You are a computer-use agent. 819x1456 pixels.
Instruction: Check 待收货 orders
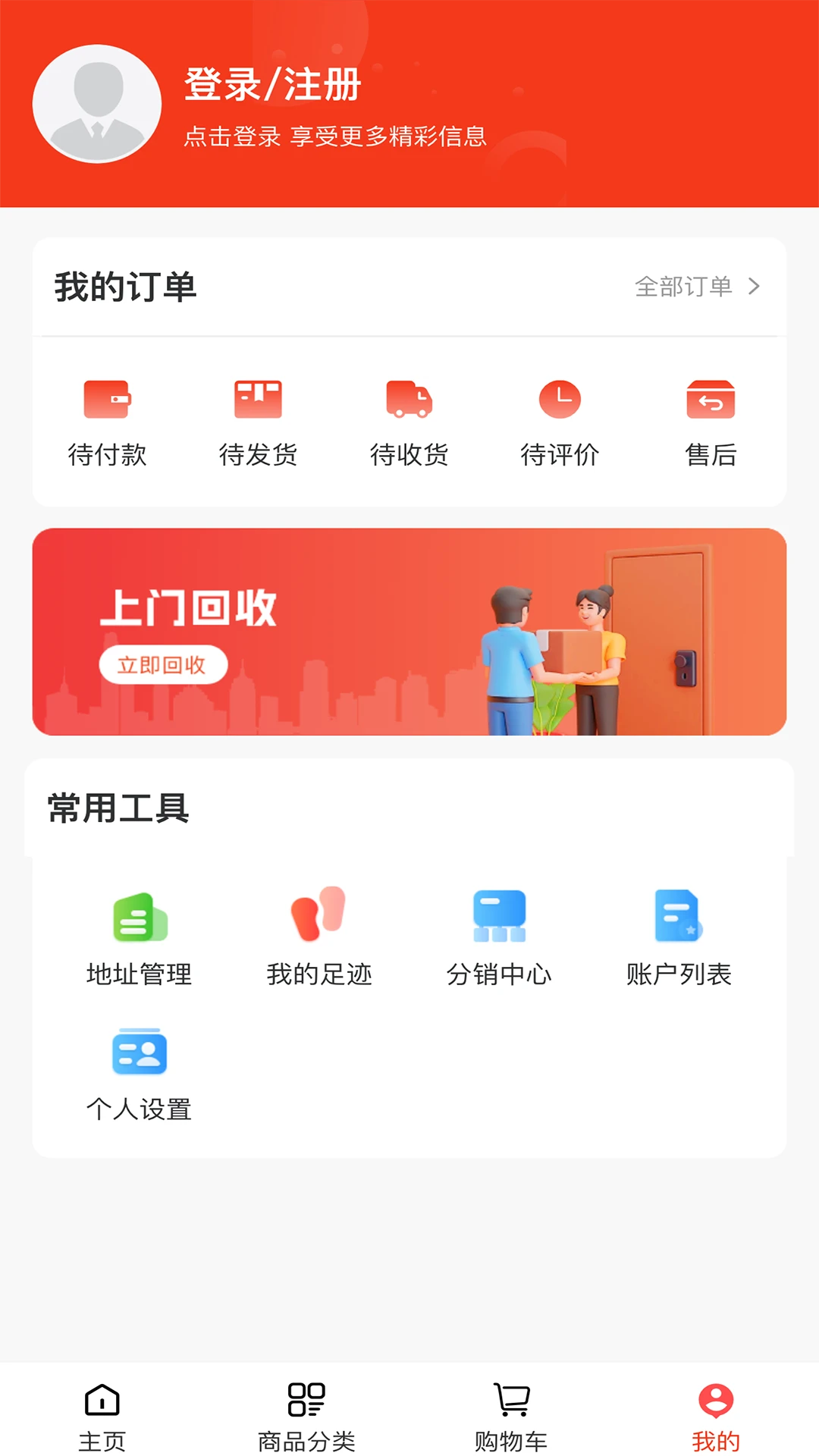[409, 422]
